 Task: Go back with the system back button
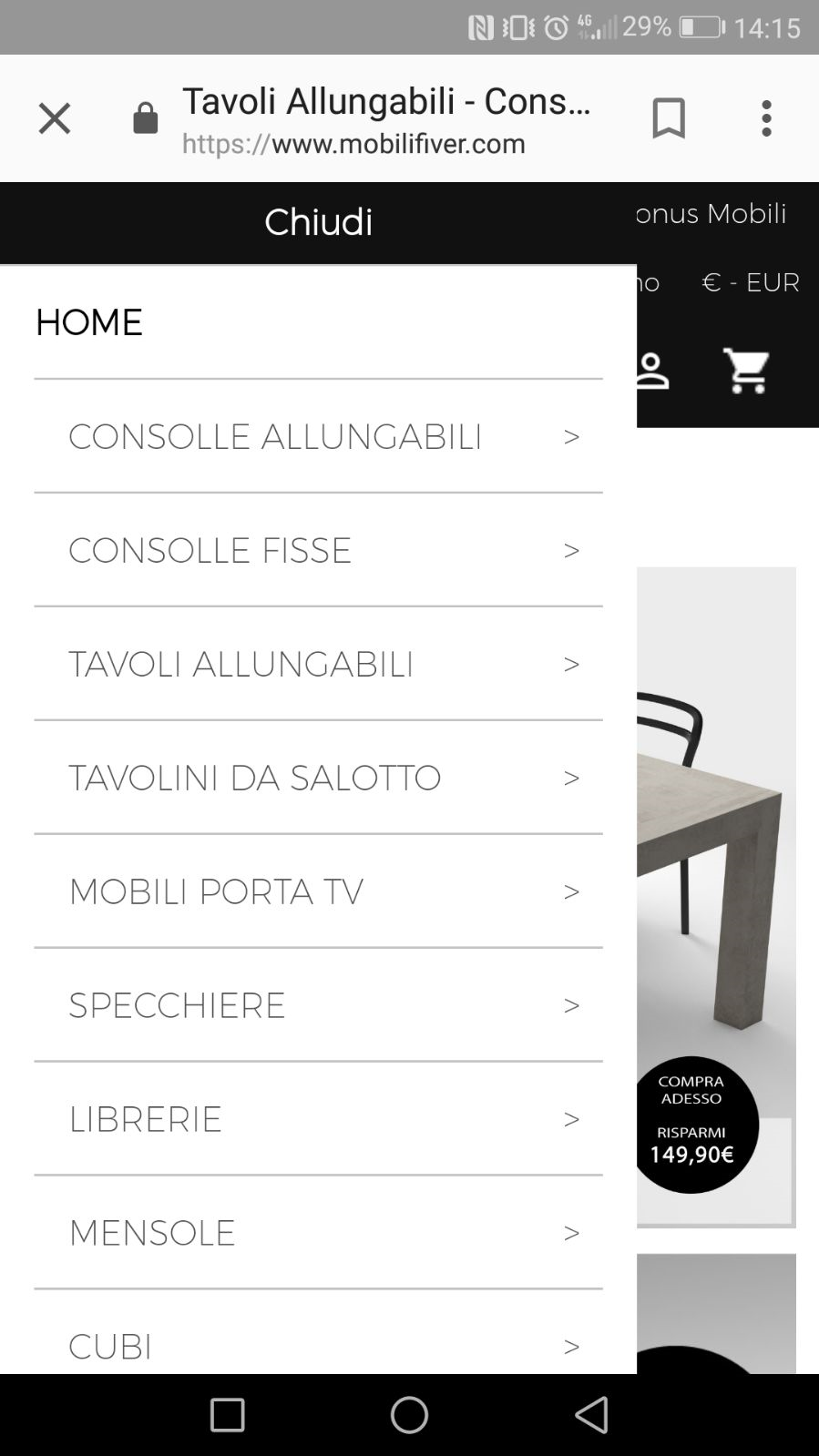(591, 1415)
